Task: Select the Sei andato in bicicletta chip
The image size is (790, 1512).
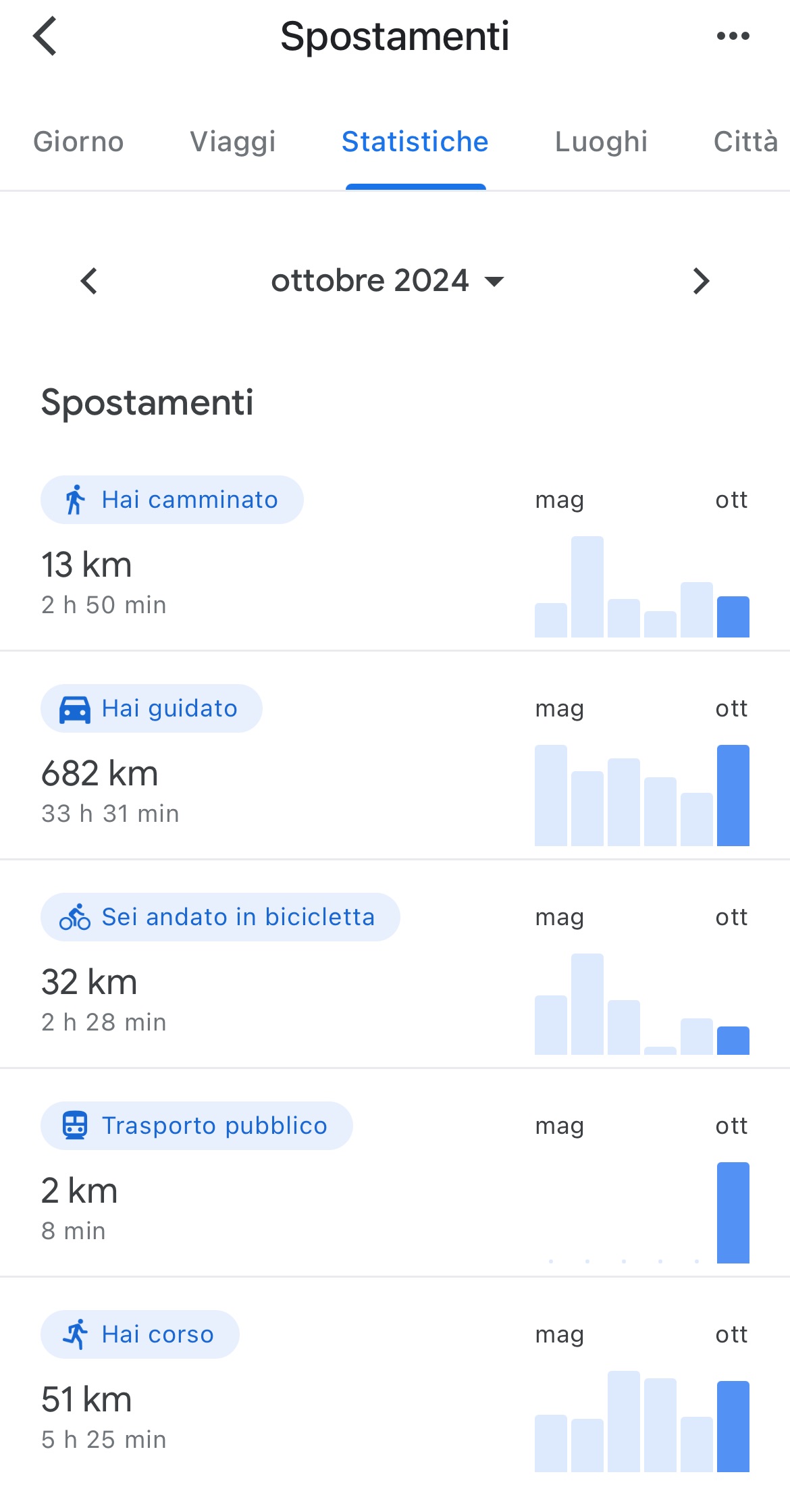Action: pyautogui.click(x=220, y=917)
